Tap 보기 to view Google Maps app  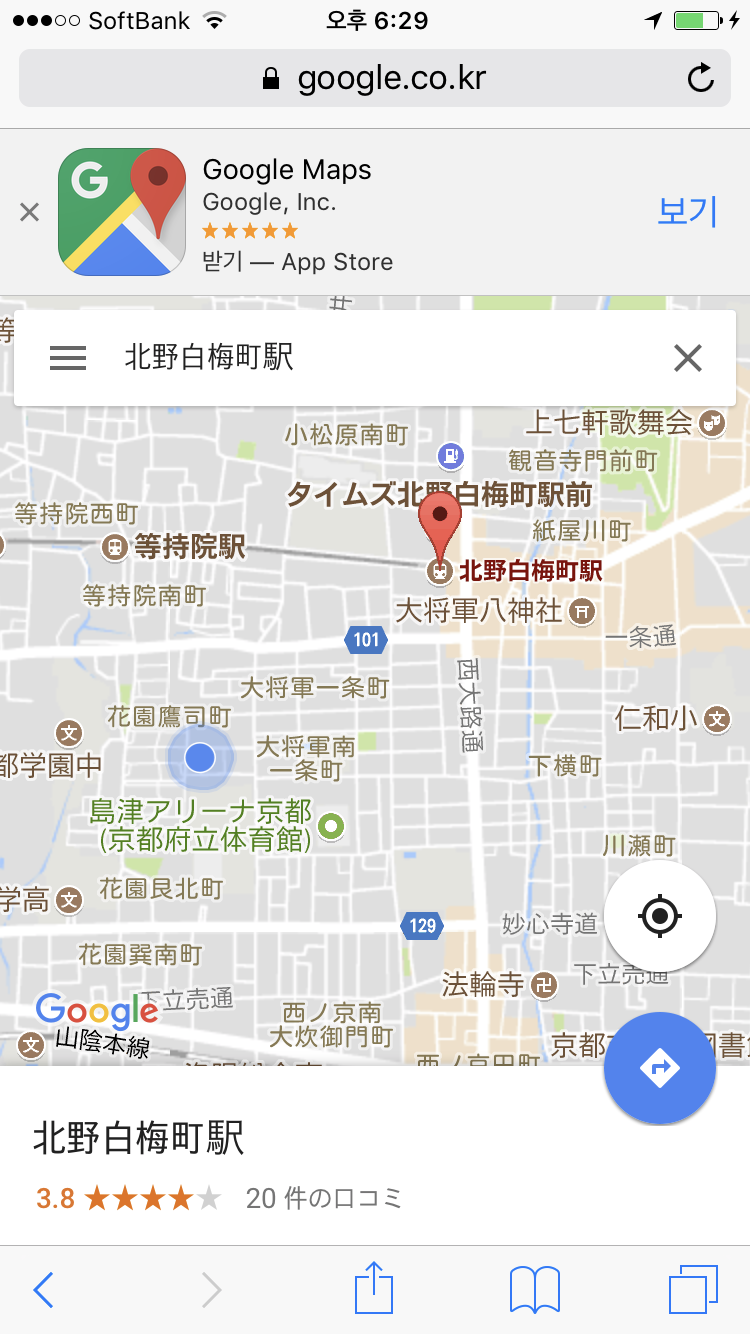pos(687,211)
